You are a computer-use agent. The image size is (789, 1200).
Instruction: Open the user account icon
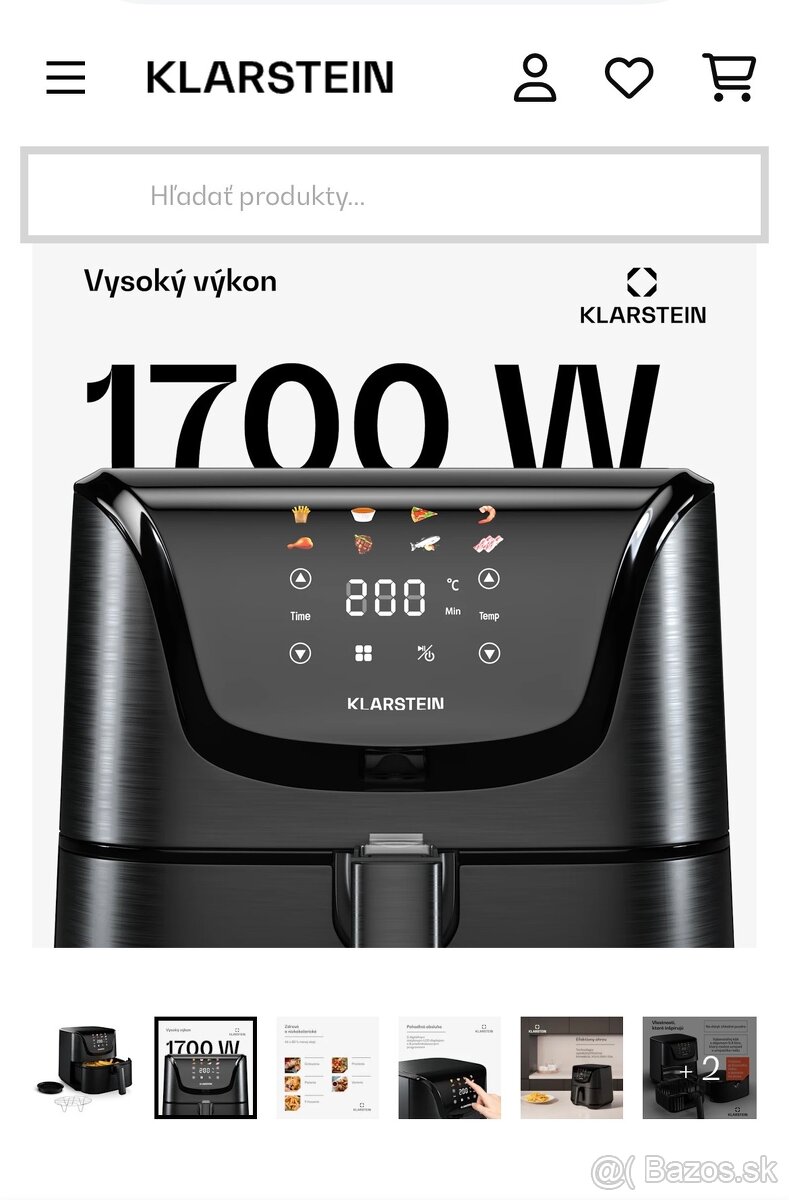click(535, 78)
